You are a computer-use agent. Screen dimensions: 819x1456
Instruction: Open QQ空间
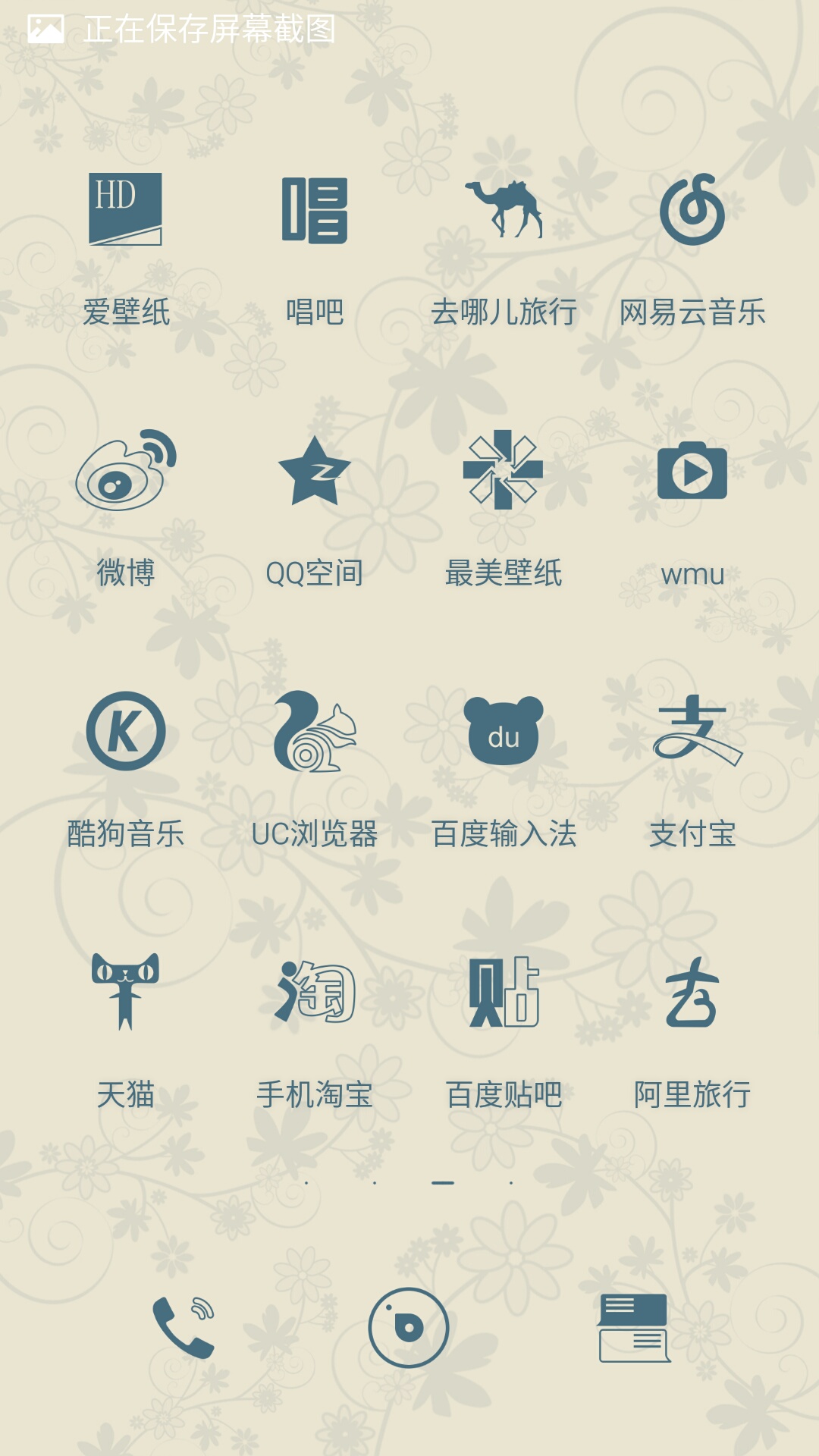point(315,471)
